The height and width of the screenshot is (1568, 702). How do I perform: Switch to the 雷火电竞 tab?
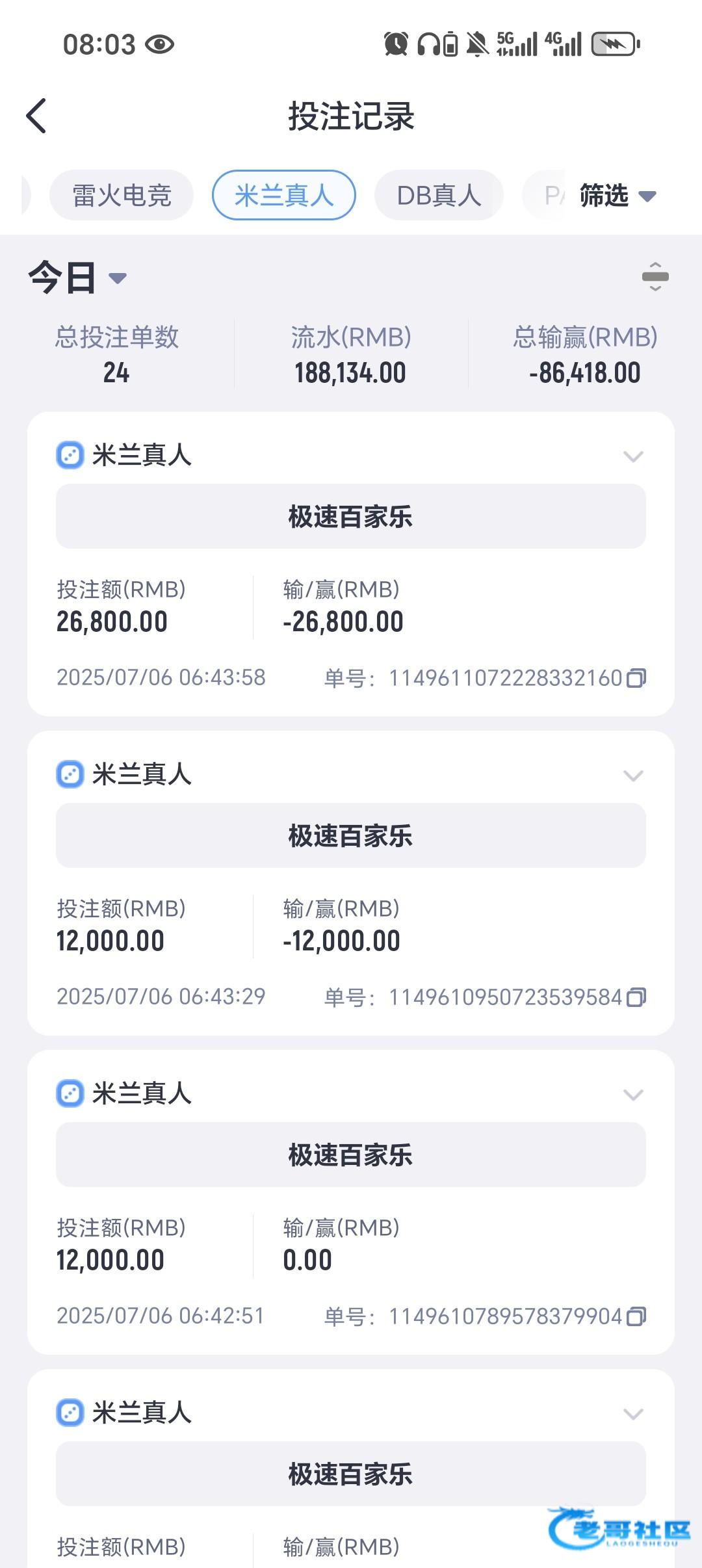[122, 196]
